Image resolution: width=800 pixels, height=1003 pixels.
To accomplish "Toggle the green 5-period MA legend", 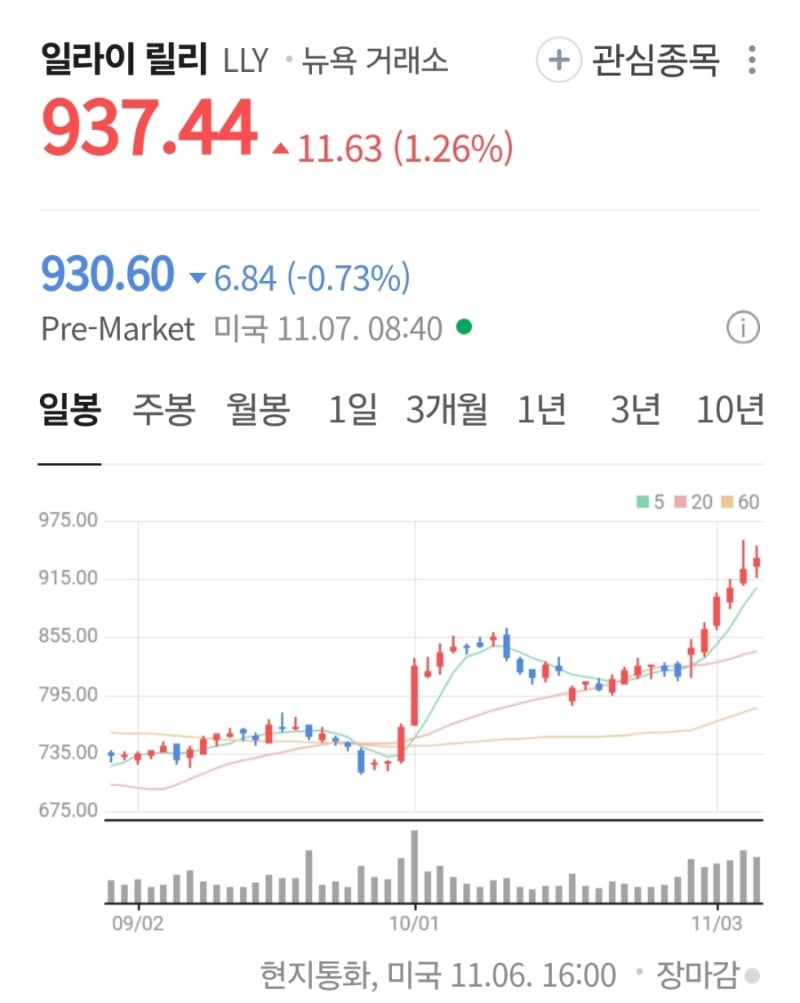I will pyautogui.click(x=652, y=501).
